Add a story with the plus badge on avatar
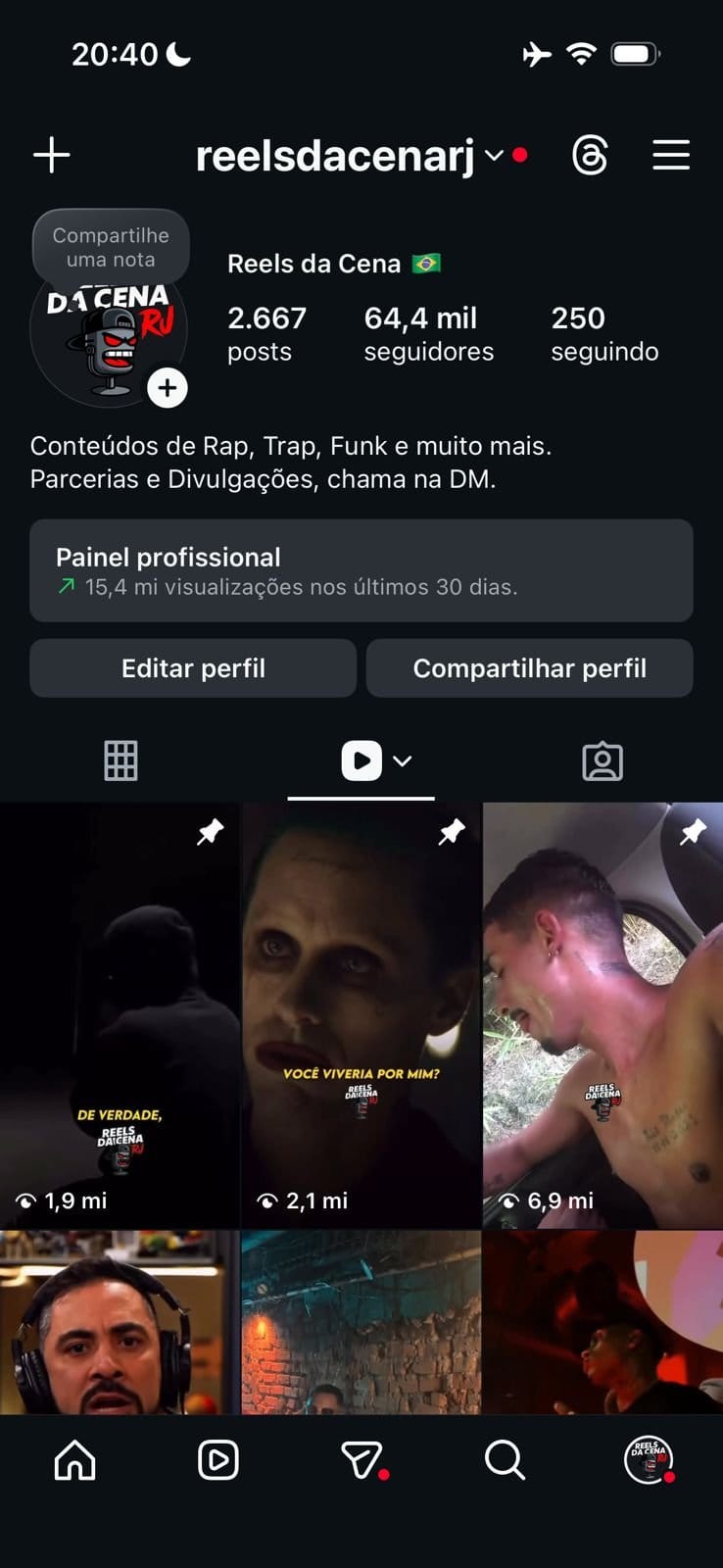The image size is (723, 1568). pyautogui.click(x=167, y=388)
